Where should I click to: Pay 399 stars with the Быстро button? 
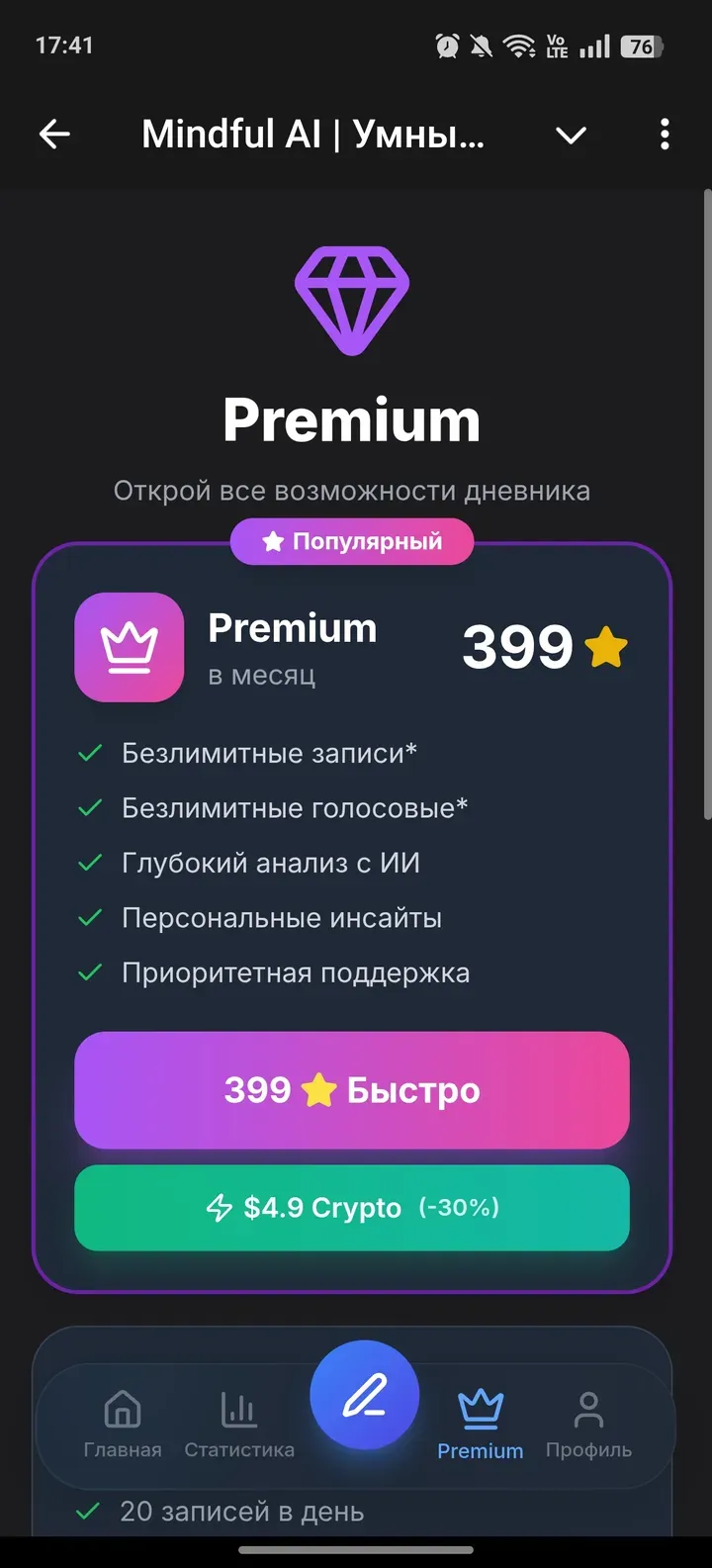click(352, 1090)
